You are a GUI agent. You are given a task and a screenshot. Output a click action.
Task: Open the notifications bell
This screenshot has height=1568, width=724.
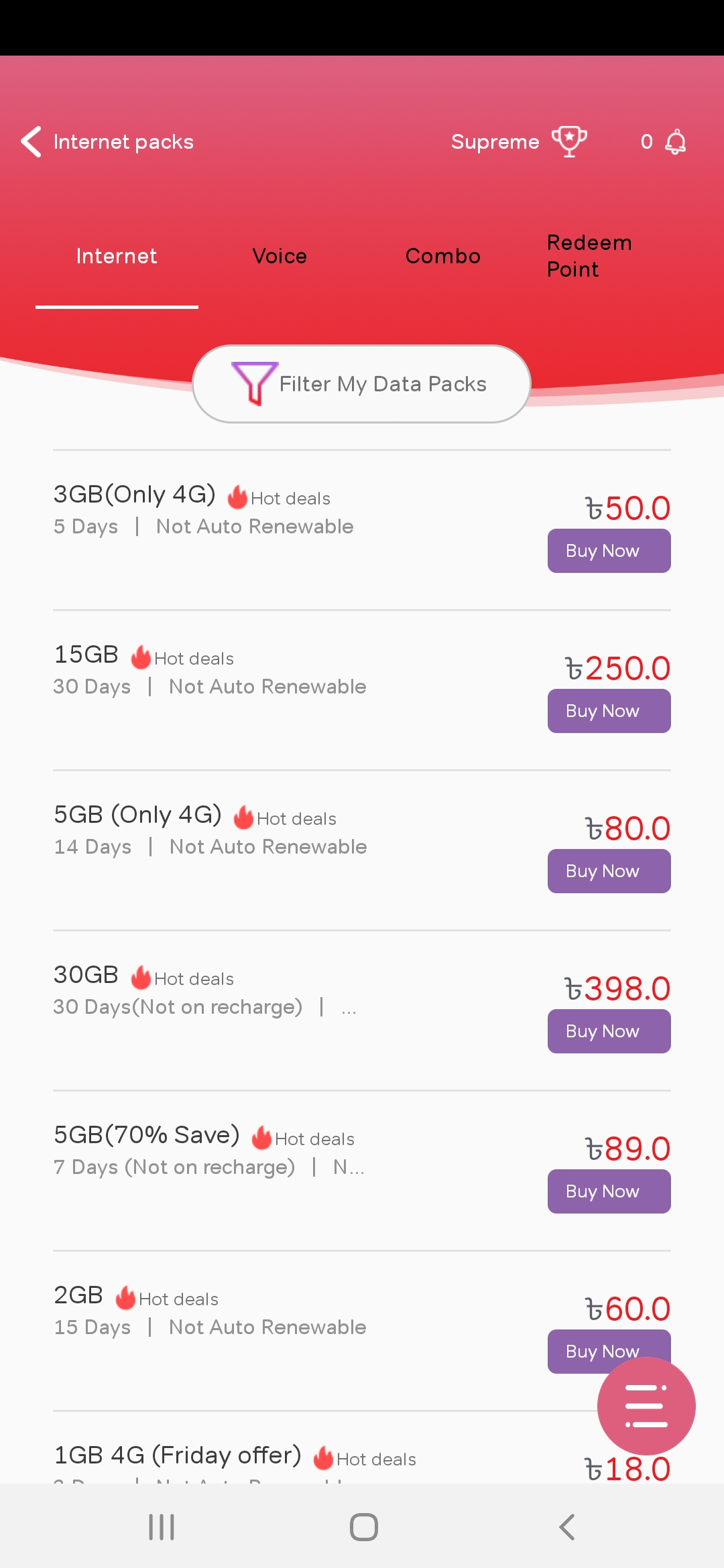click(675, 141)
